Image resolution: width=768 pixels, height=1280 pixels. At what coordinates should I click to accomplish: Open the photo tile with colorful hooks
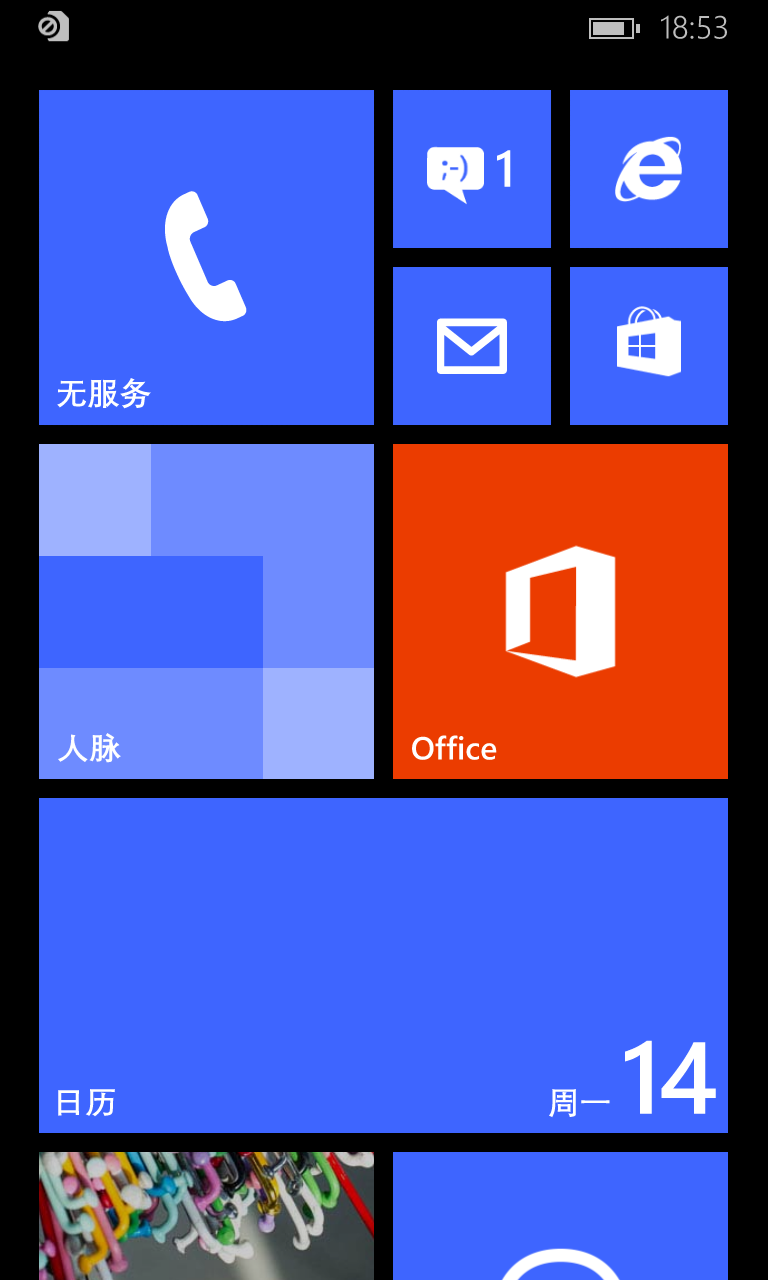[x=206, y=1216]
